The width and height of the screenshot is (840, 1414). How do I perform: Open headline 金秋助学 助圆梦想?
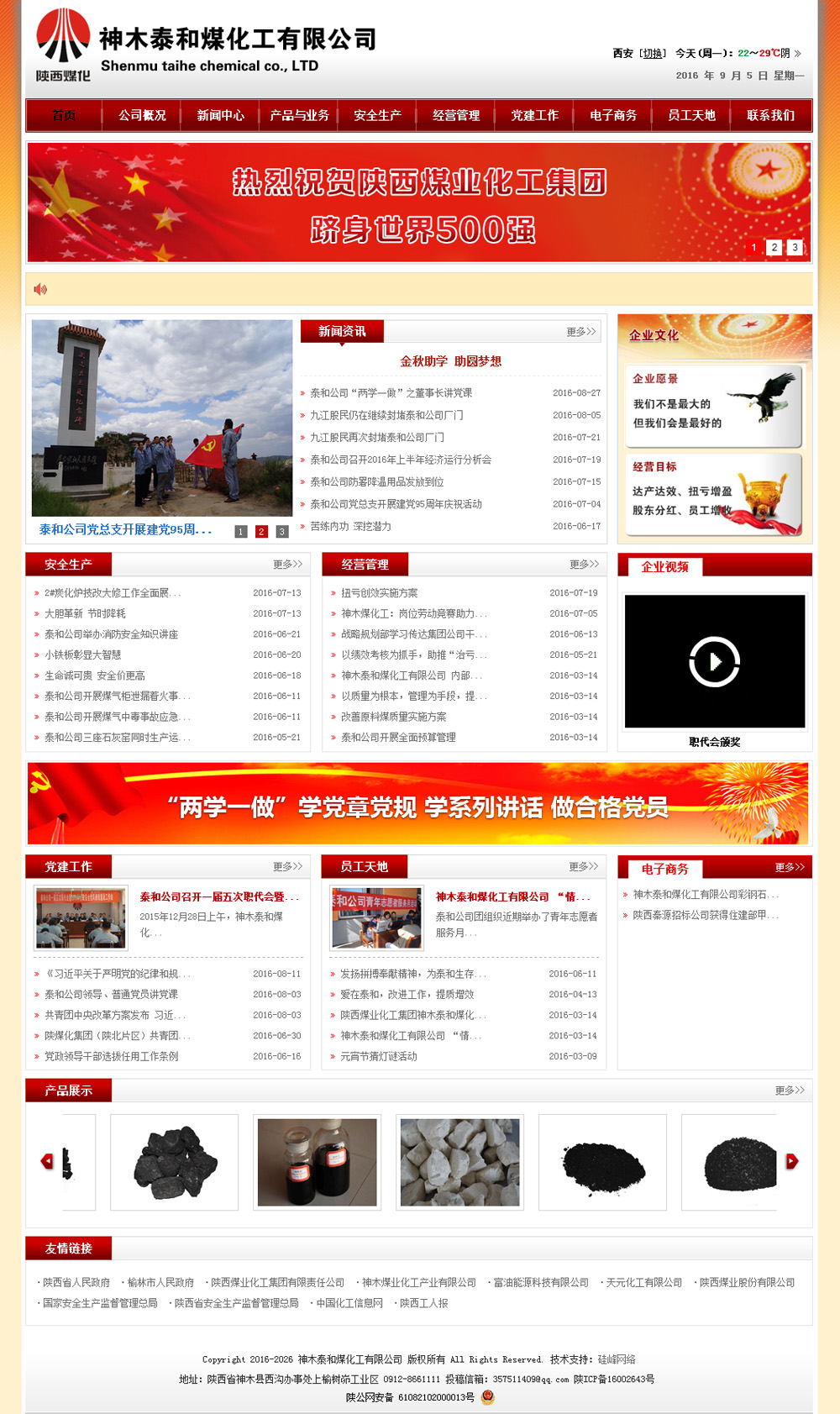450,361
